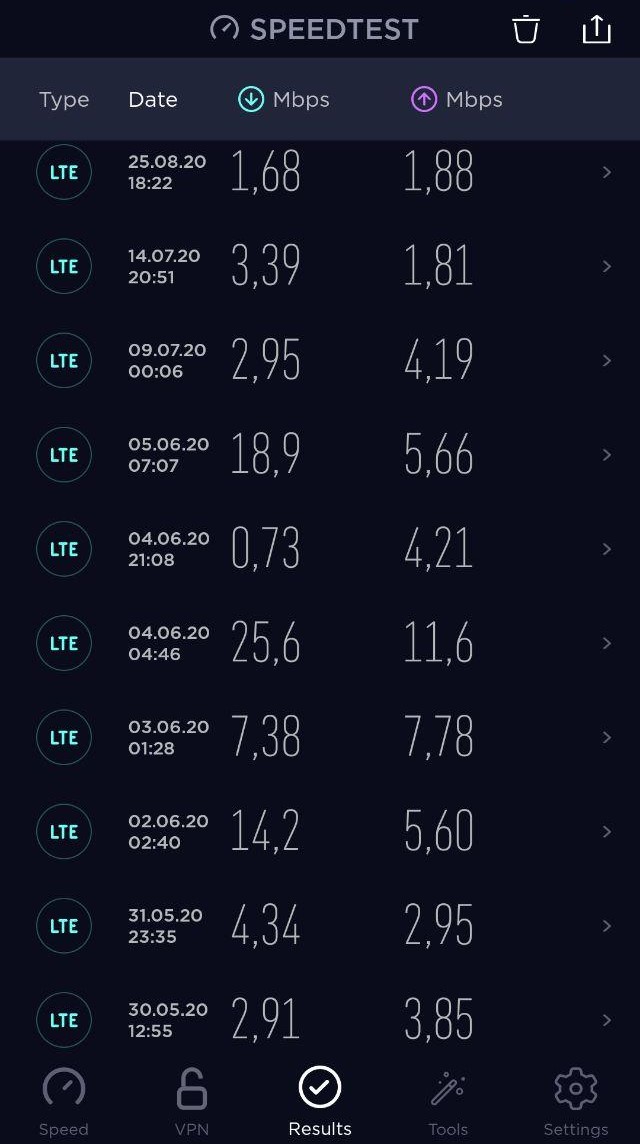Sort by upload Mbps column
This screenshot has width=640, height=1144.
[456, 99]
